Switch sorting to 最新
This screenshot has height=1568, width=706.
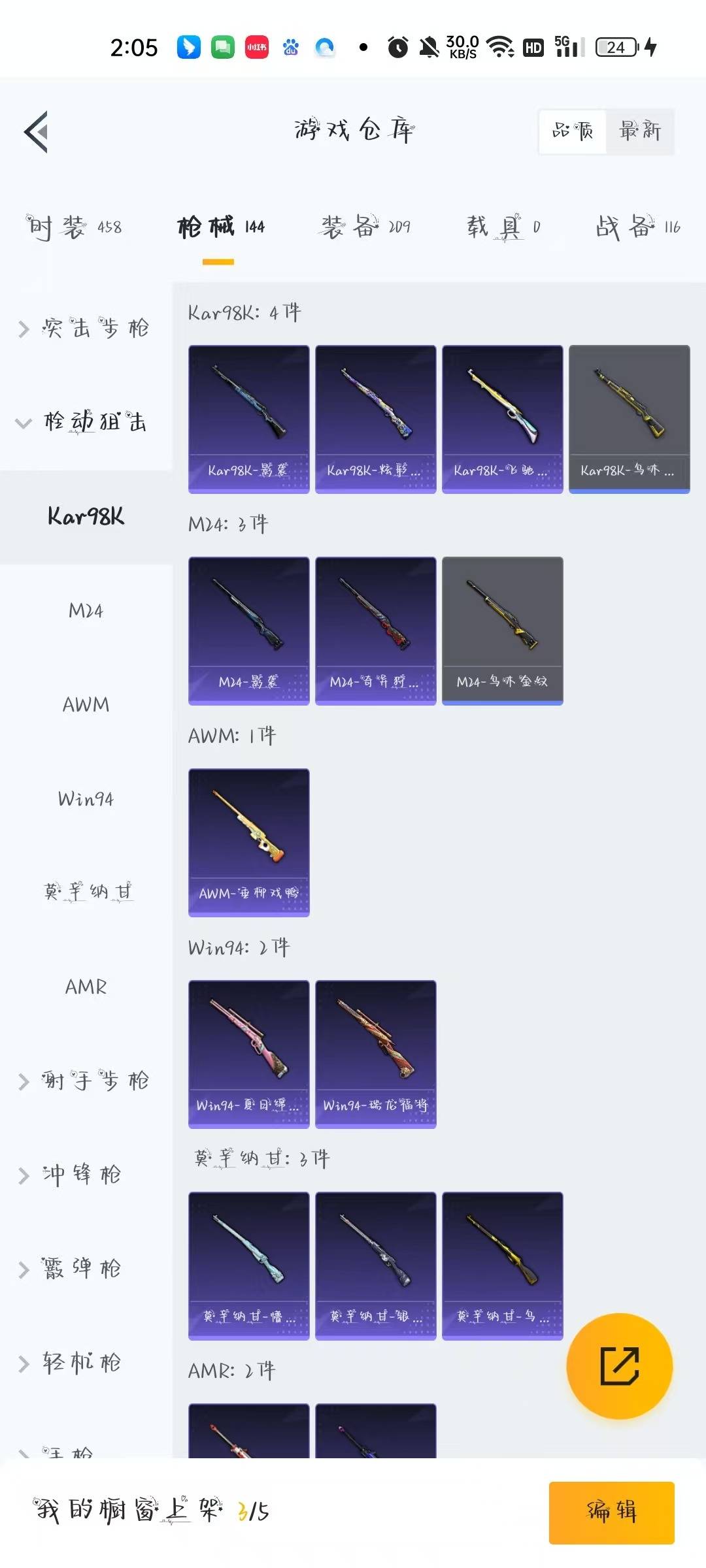(639, 131)
